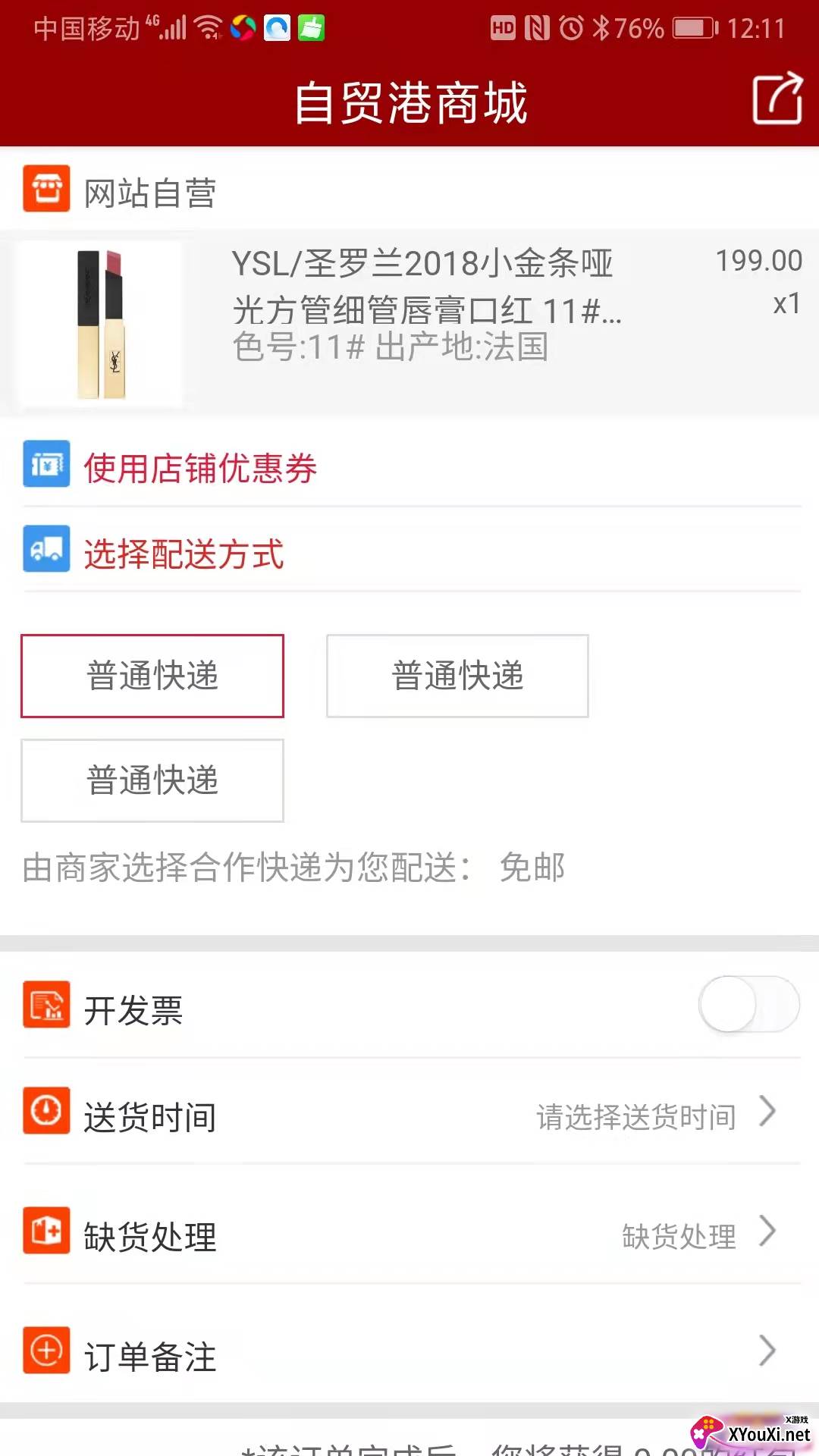Screen dimensions: 819x1456
Task: Open the 网站自营 store header
Action: (x=409, y=191)
